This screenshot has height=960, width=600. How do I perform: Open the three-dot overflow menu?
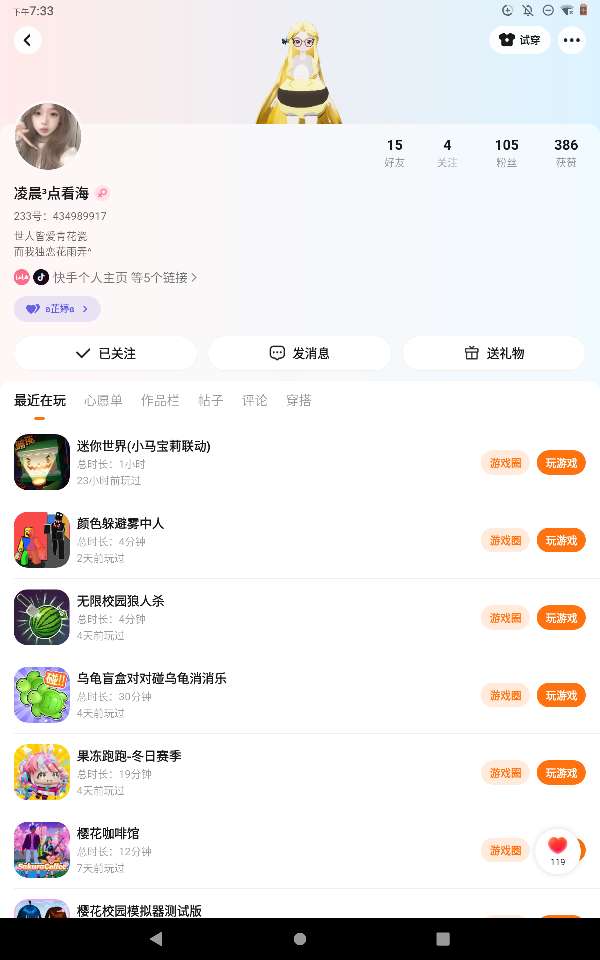tap(571, 40)
